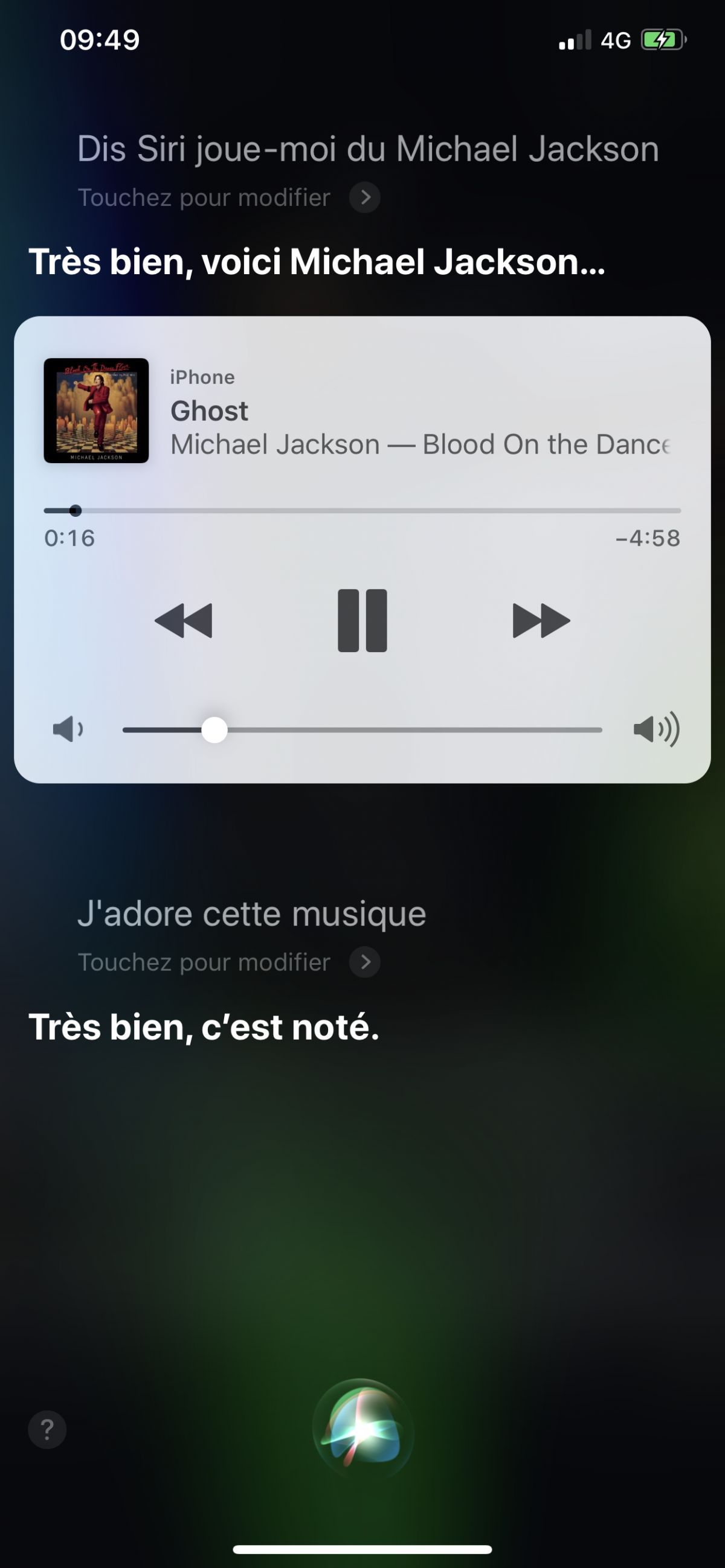The width and height of the screenshot is (725, 1568).
Task: Rewind to the previous track
Action: pos(185,619)
